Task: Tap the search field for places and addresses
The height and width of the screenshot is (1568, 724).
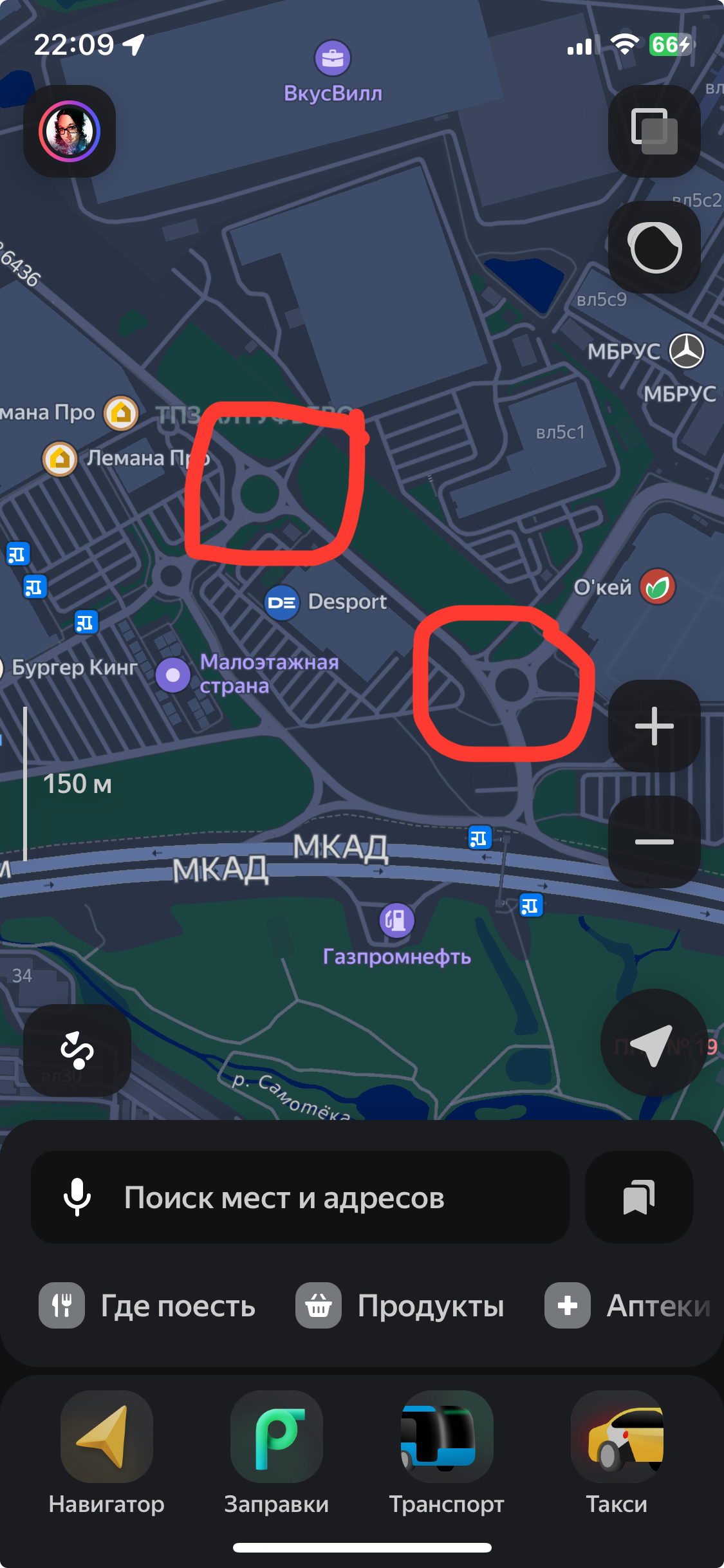Action: tap(322, 1198)
